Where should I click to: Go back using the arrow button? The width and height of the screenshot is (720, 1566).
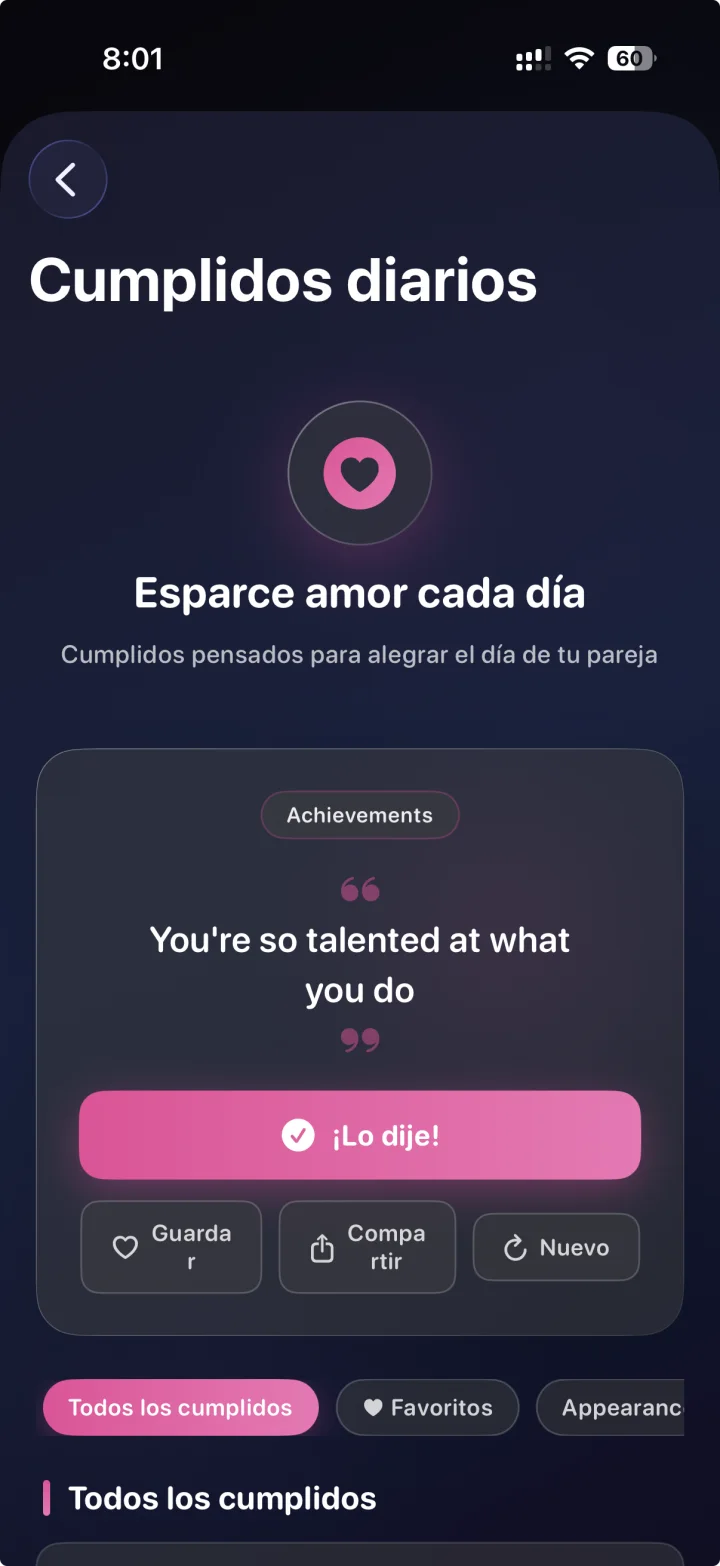point(67,180)
